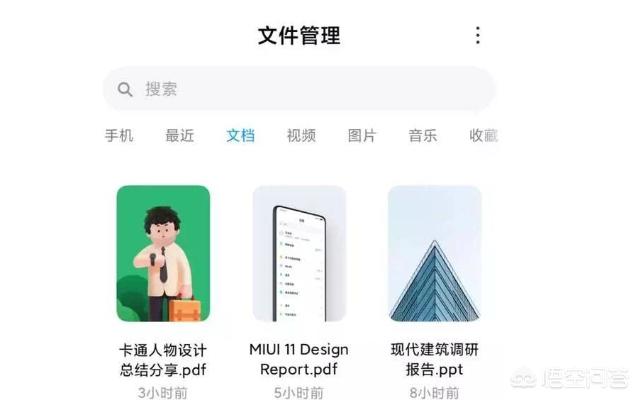The image size is (640, 400).
Task: Switch to the 手机 tab
Action: tap(119, 136)
